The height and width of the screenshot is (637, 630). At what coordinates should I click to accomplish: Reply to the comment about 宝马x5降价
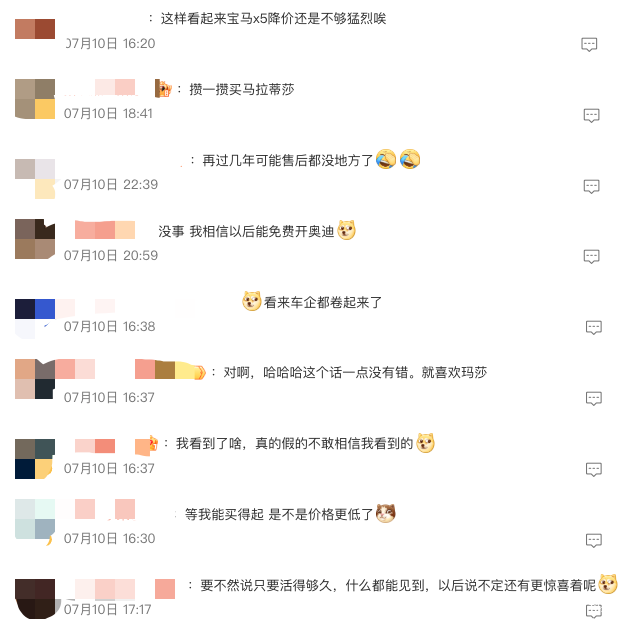tap(590, 45)
